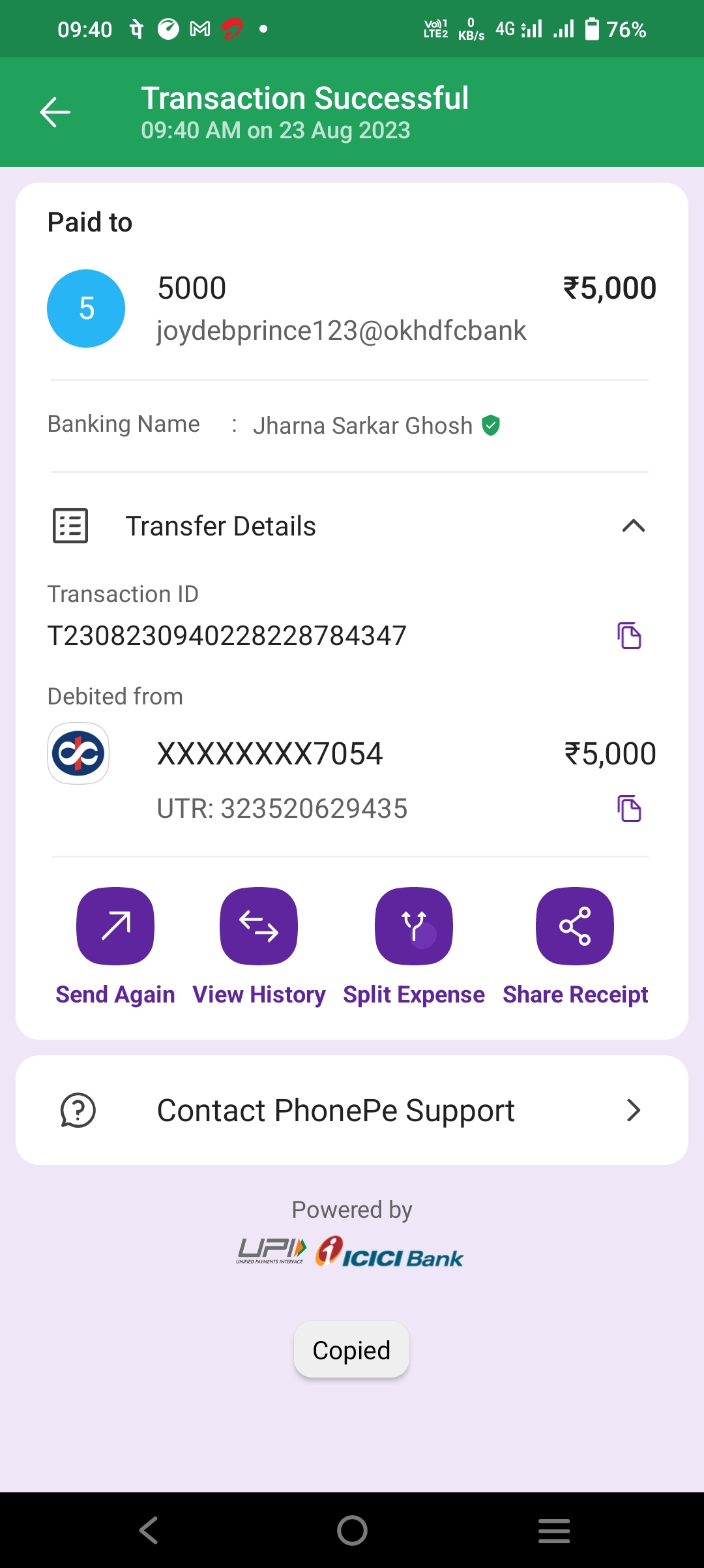704x1568 pixels.
Task: Go back using the top arrow
Action: [x=55, y=112]
